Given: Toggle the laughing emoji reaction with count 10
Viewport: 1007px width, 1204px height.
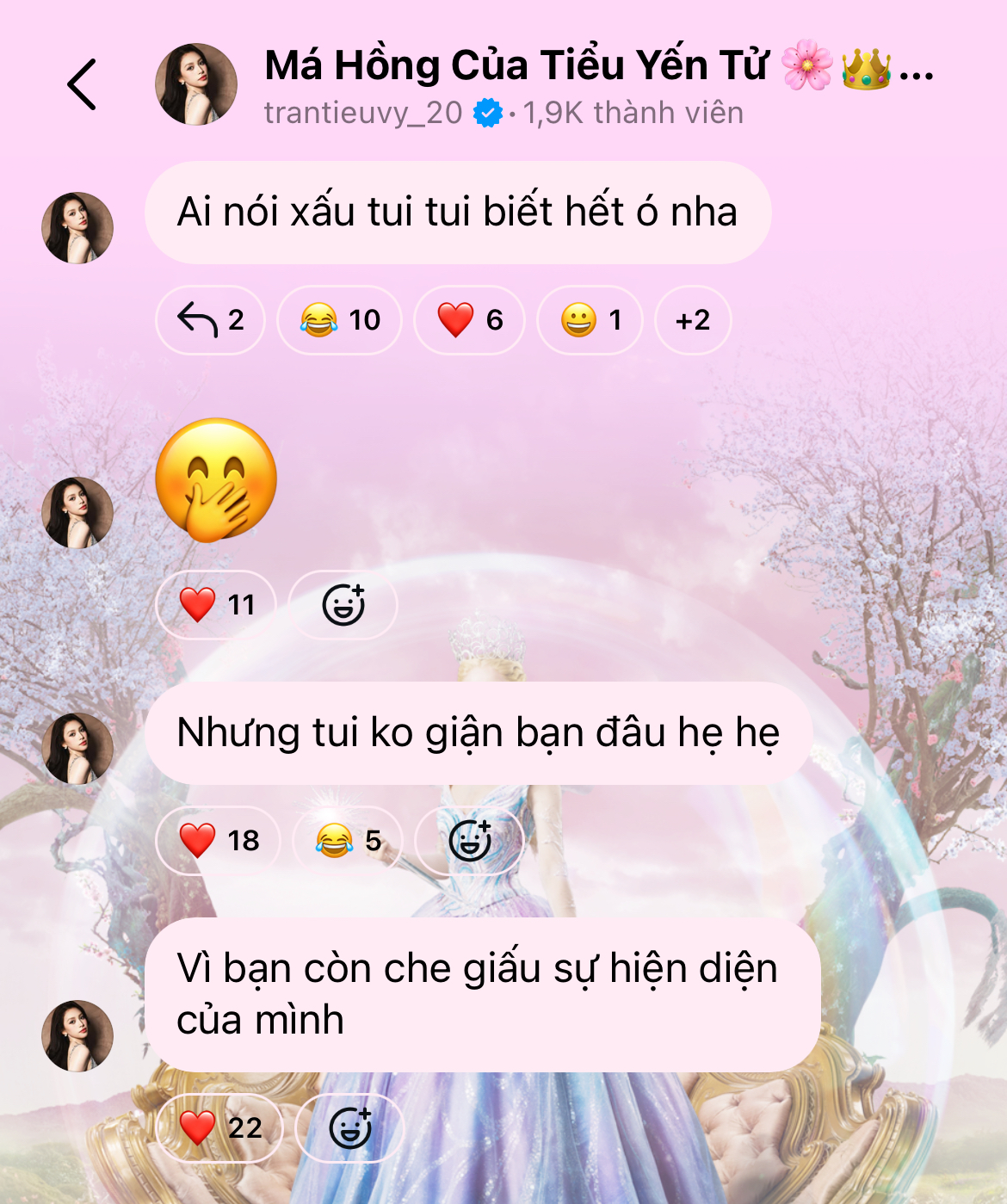Looking at the screenshot, I should click(338, 319).
